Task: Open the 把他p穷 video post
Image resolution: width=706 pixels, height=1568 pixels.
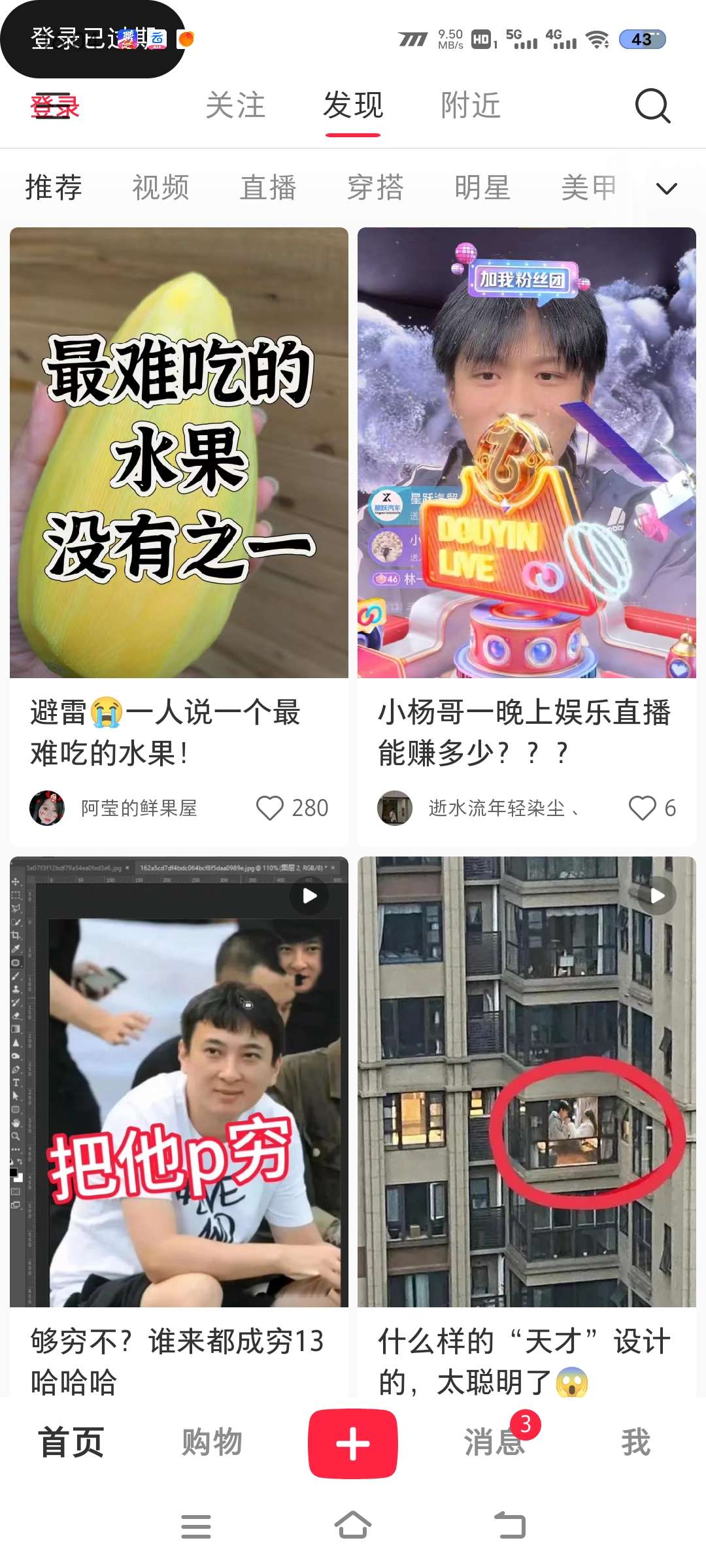Action: coord(178,1081)
